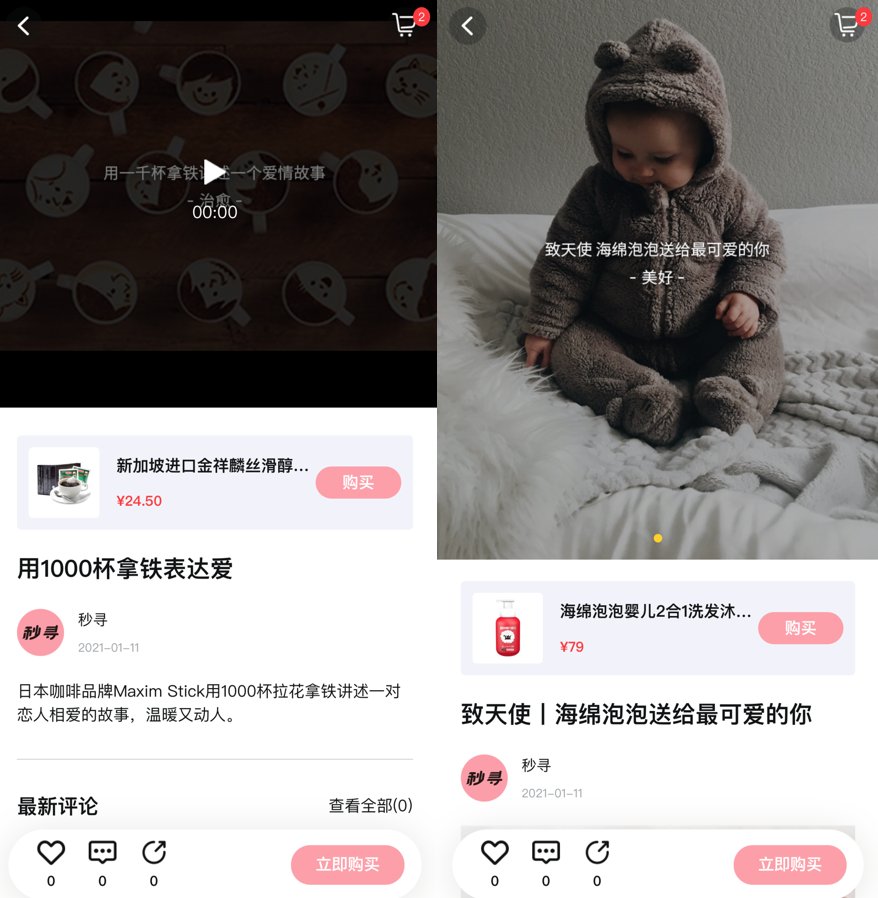878x898 pixels.
Task: Tap 购买 for the ¥79 baby shampoo
Action: click(800, 628)
